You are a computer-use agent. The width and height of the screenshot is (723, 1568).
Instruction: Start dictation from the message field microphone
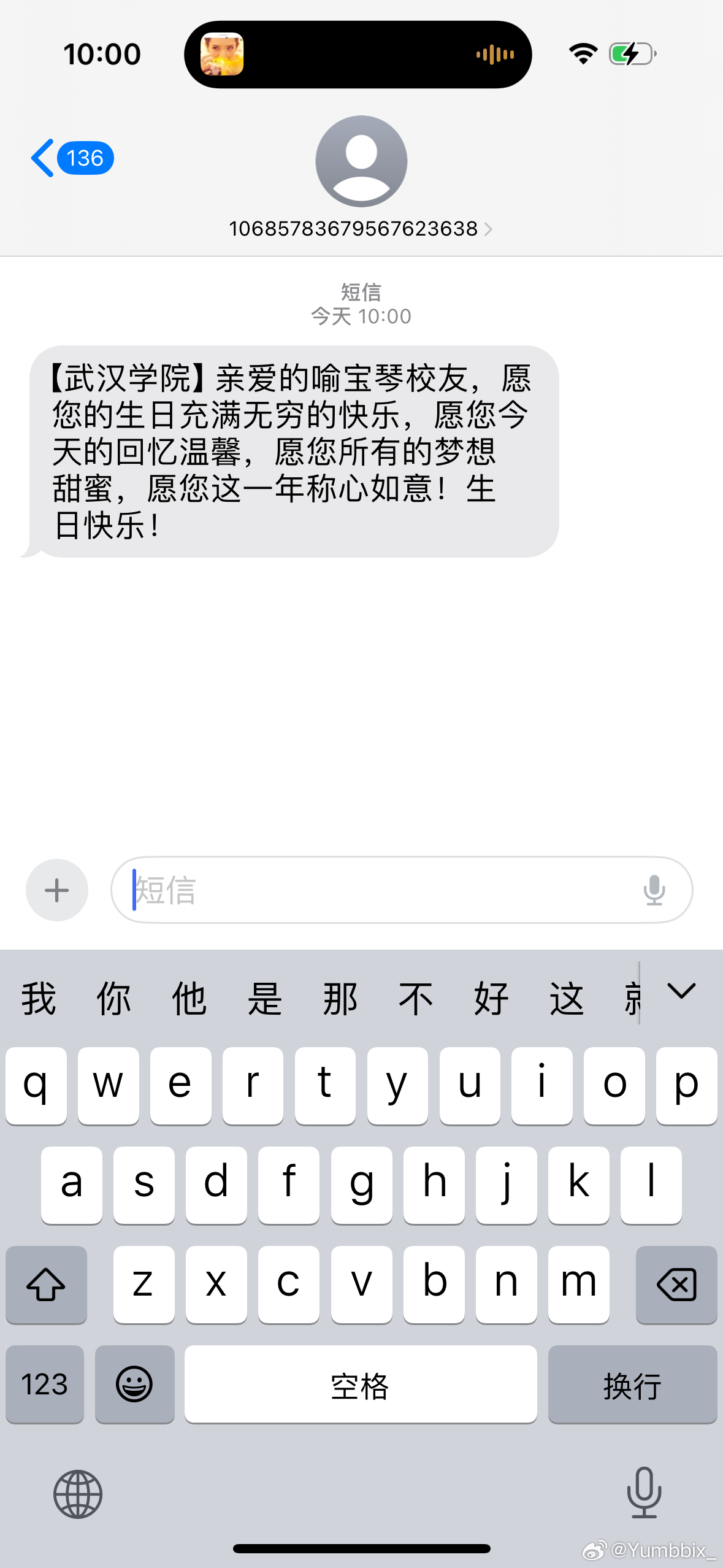pyautogui.click(x=654, y=890)
